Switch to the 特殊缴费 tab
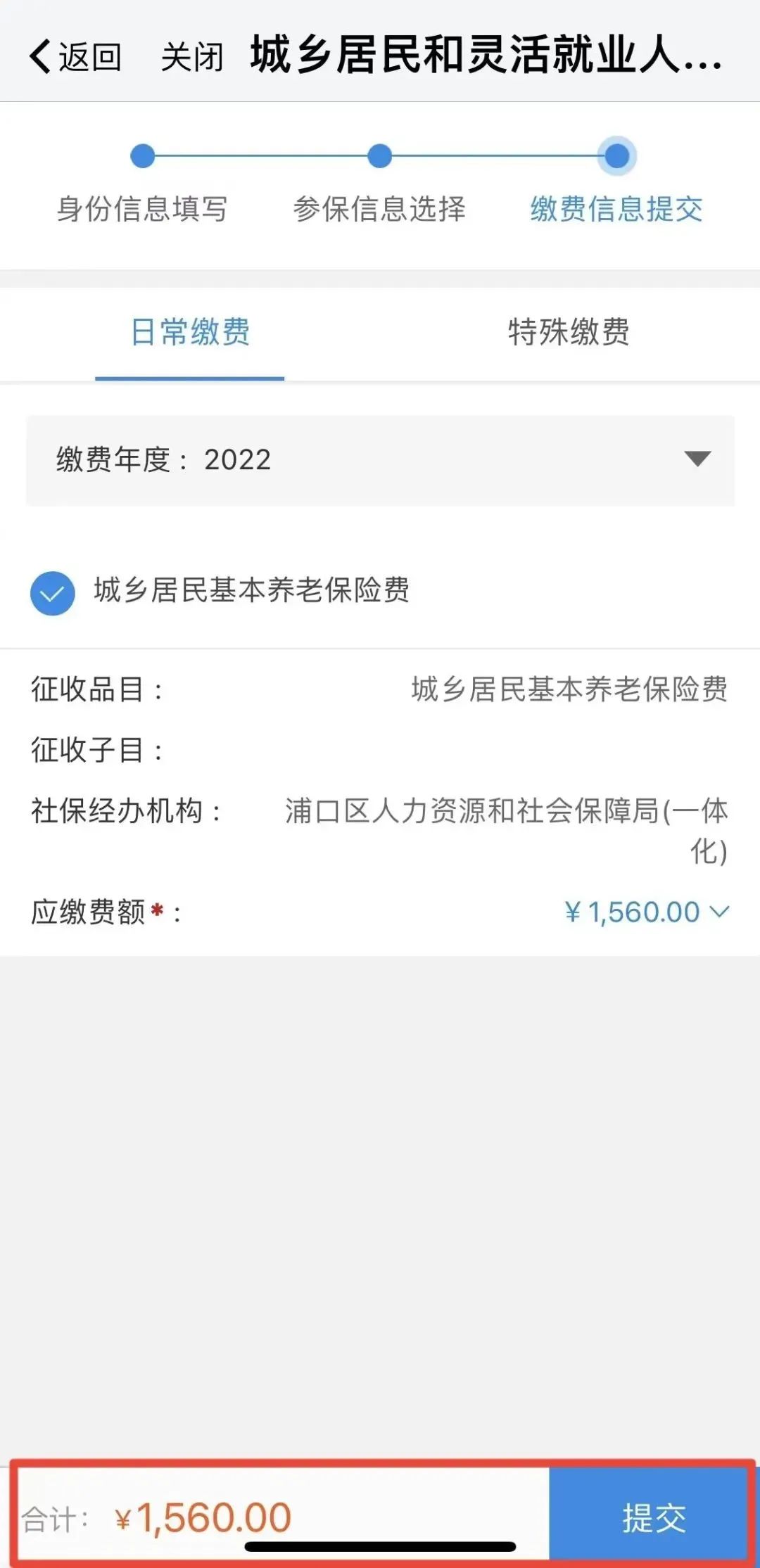This screenshot has height=1568, width=760. 569,332
